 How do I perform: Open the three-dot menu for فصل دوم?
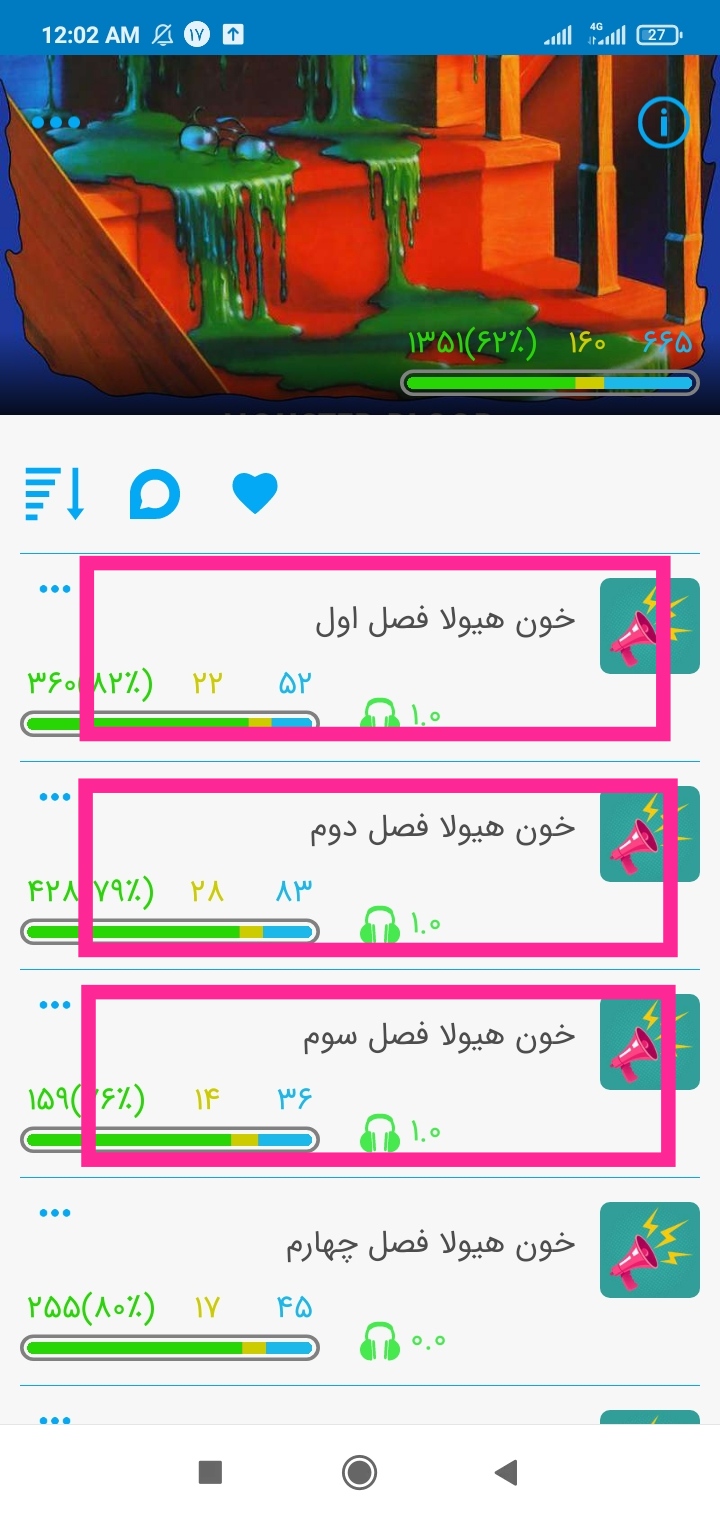pos(55,797)
